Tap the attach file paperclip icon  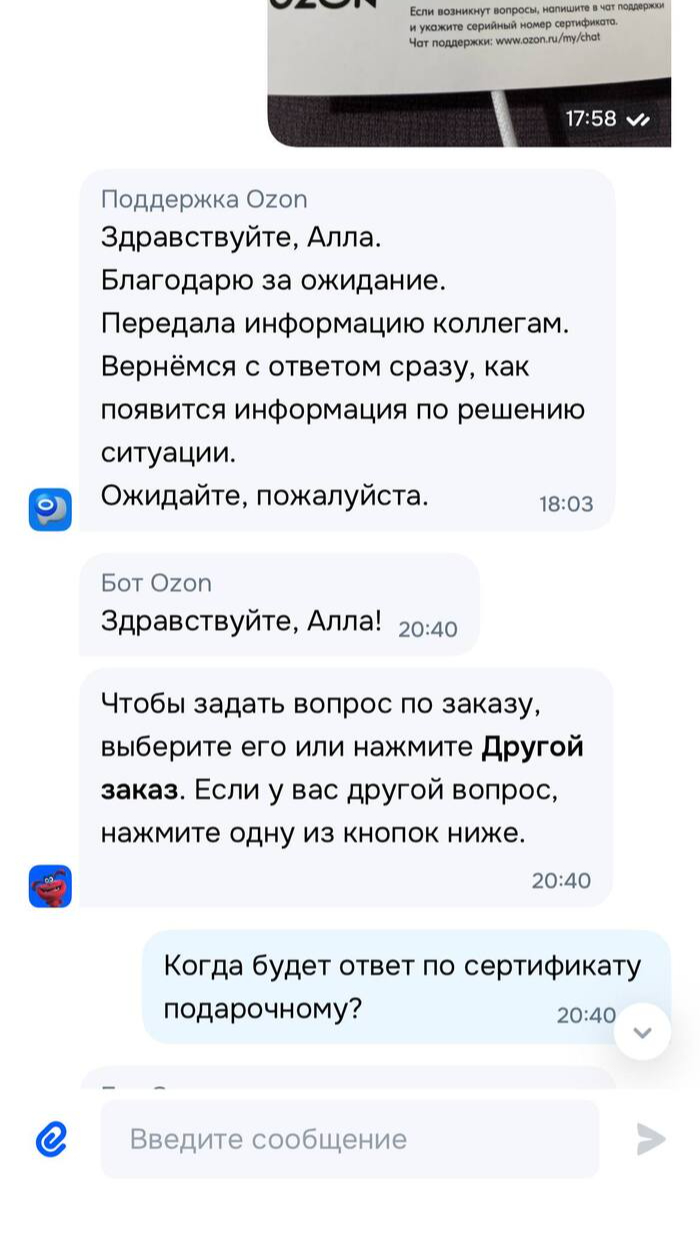click(x=51, y=1139)
